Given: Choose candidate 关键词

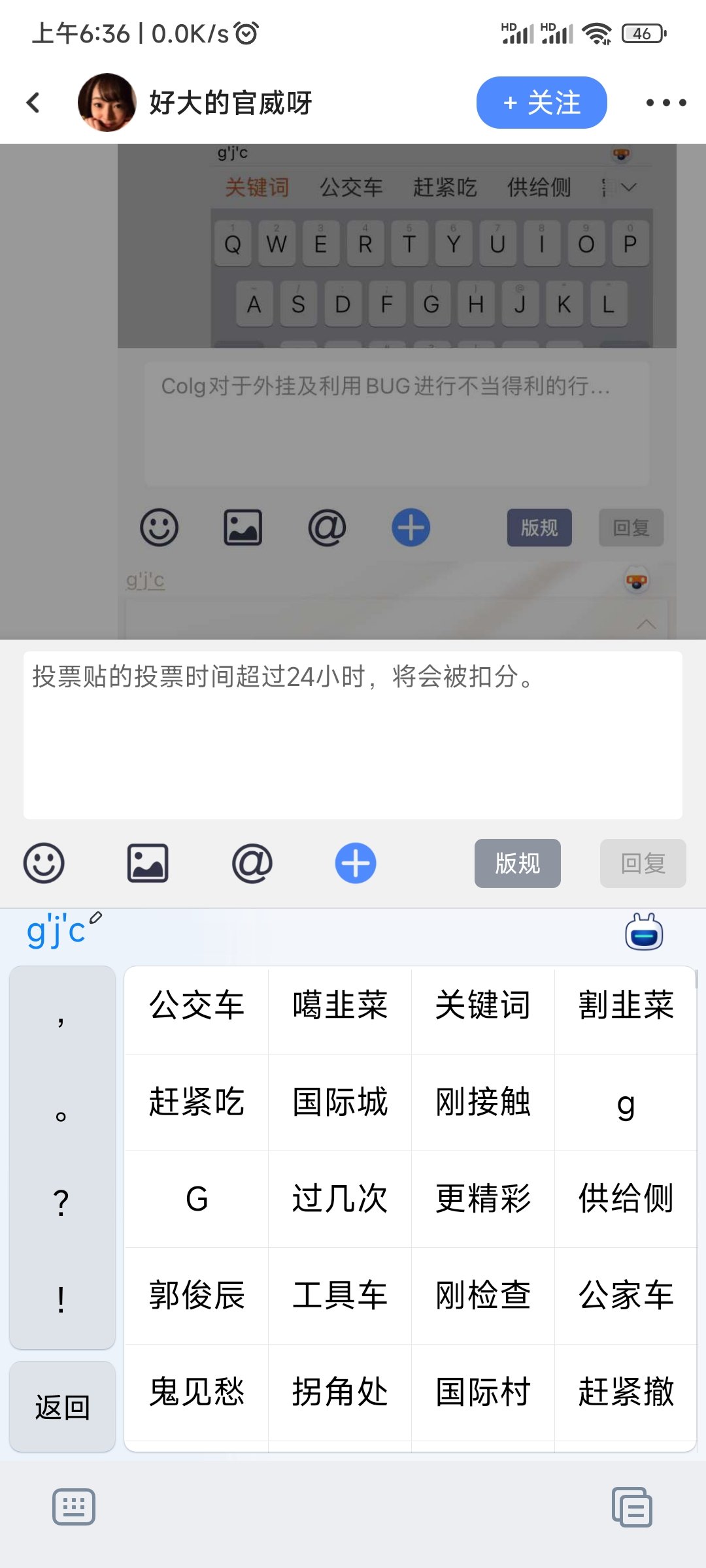Looking at the screenshot, I should tap(483, 1005).
